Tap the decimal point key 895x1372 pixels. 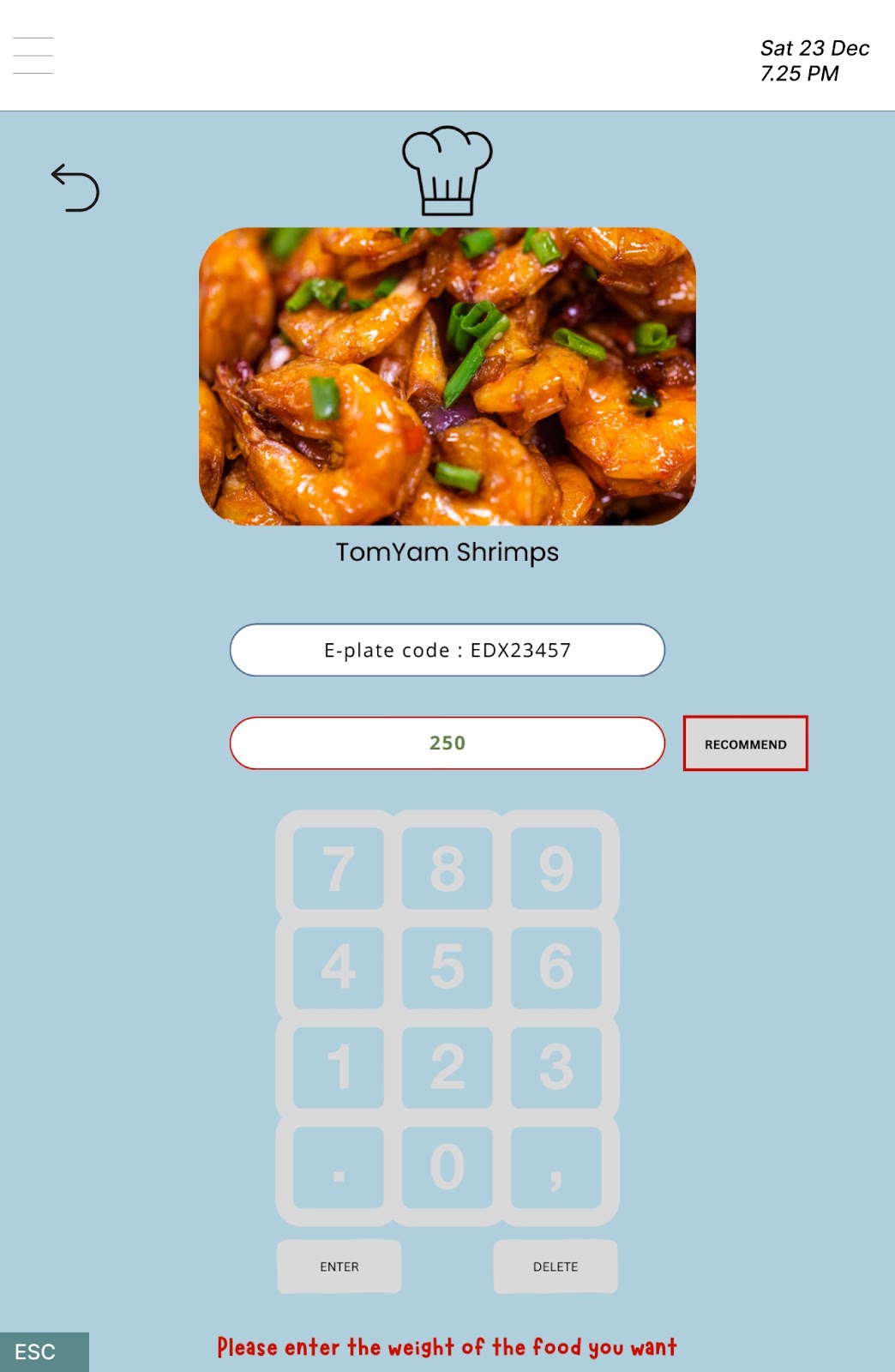click(x=338, y=1167)
